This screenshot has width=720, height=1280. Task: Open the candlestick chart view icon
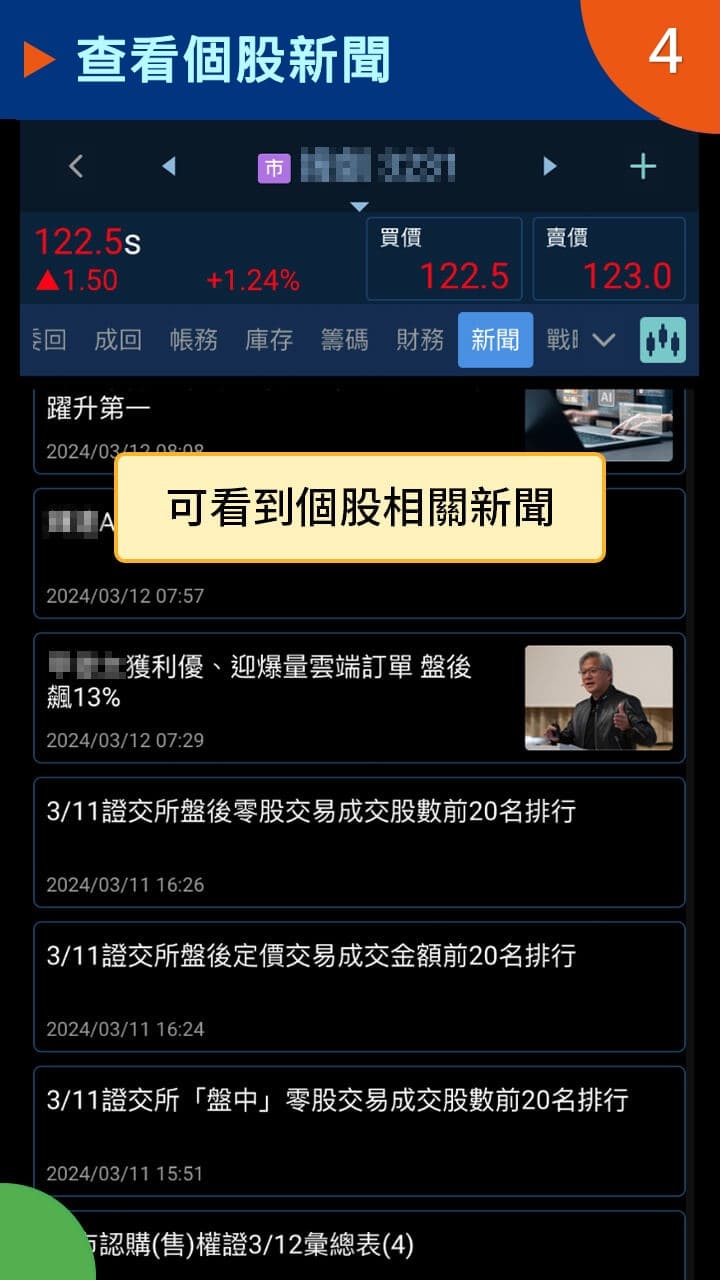[x=661, y=340]
